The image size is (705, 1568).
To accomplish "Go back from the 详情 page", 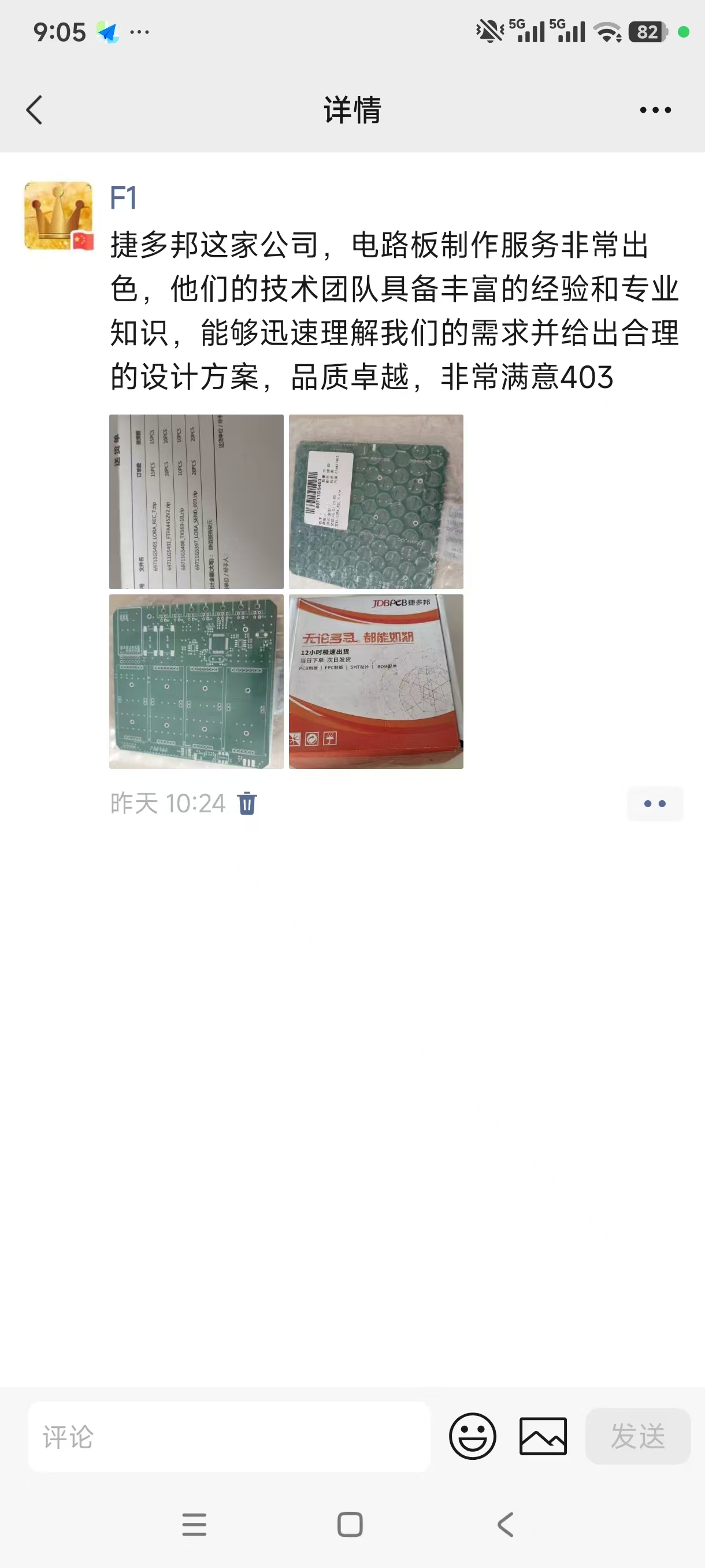I will coord(35,110).
